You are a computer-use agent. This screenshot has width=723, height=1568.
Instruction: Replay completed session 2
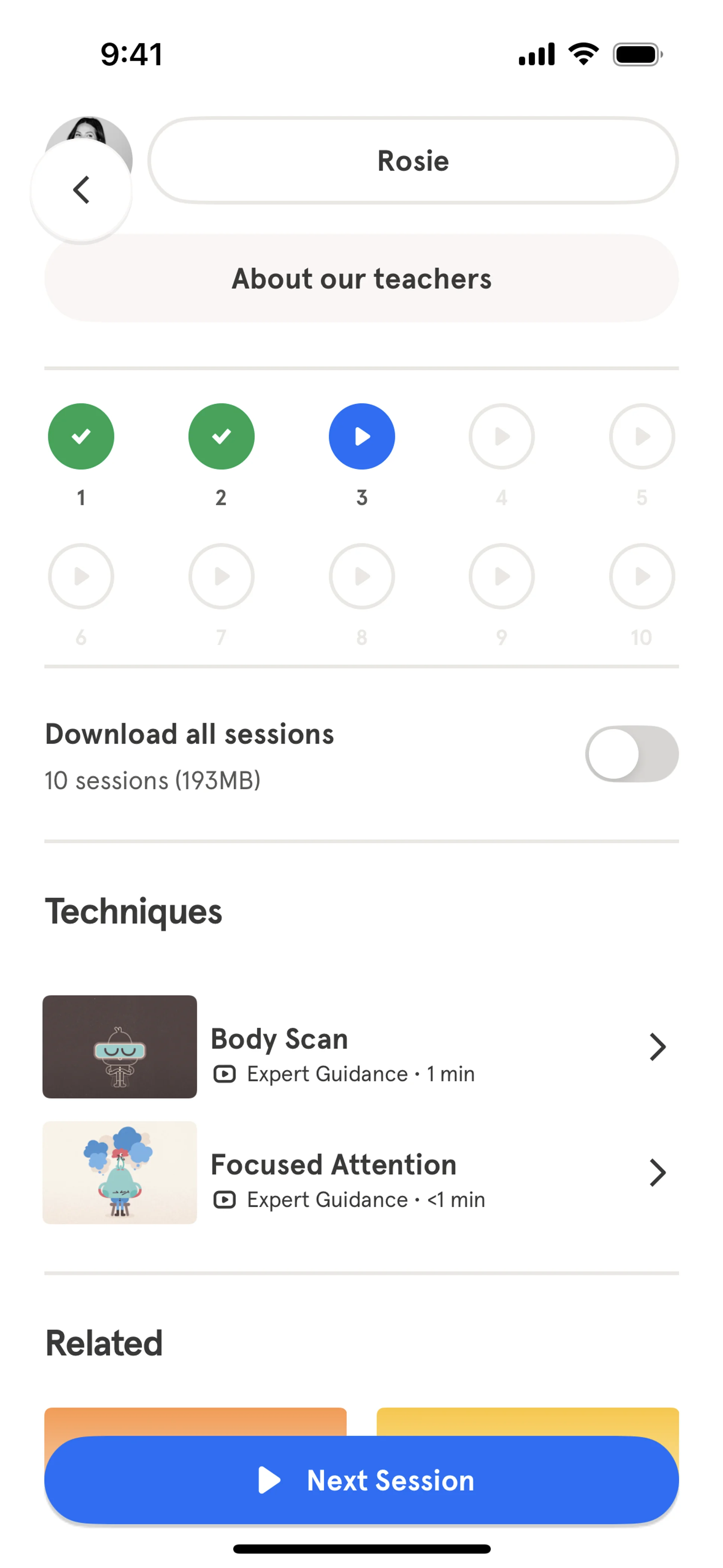(221, 436)
